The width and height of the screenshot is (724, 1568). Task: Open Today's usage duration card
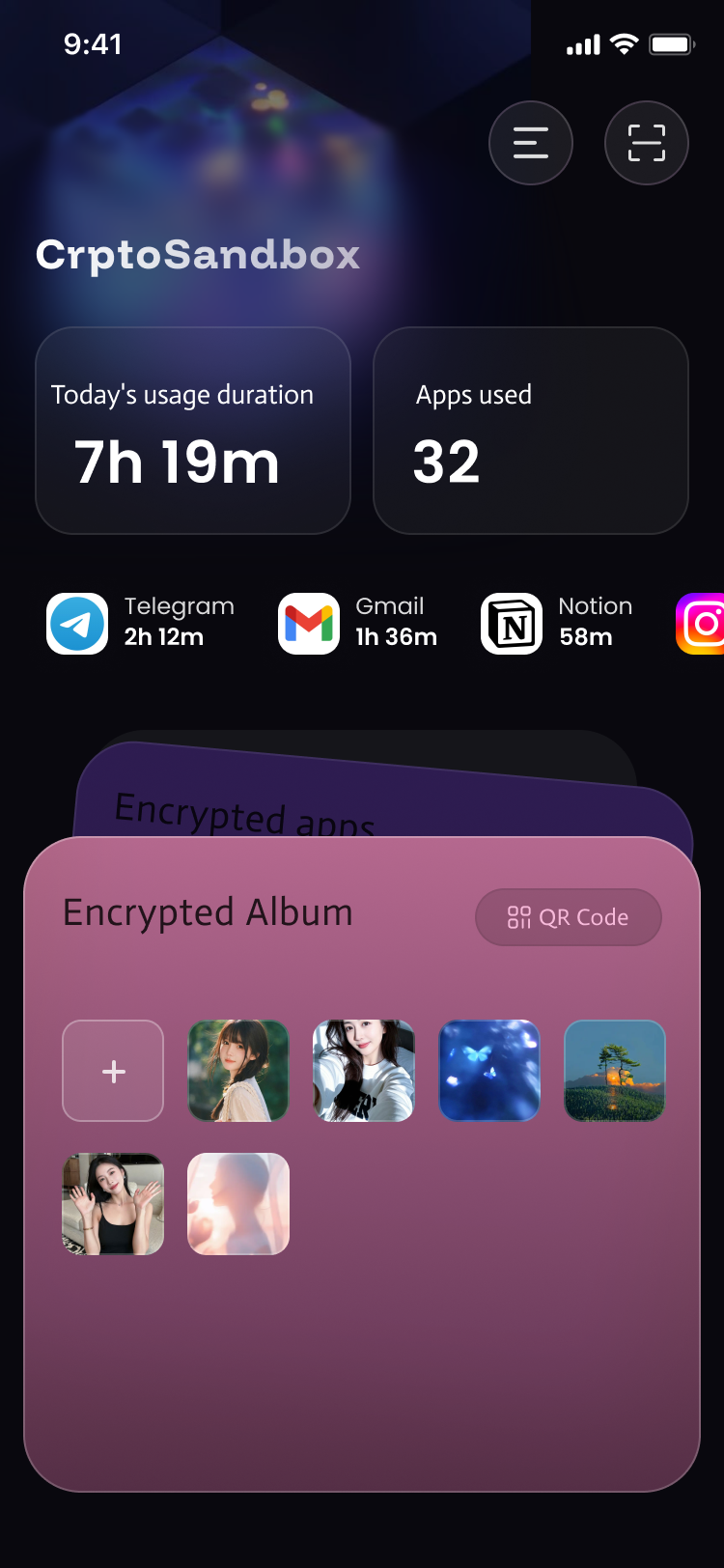click(193, 431)
